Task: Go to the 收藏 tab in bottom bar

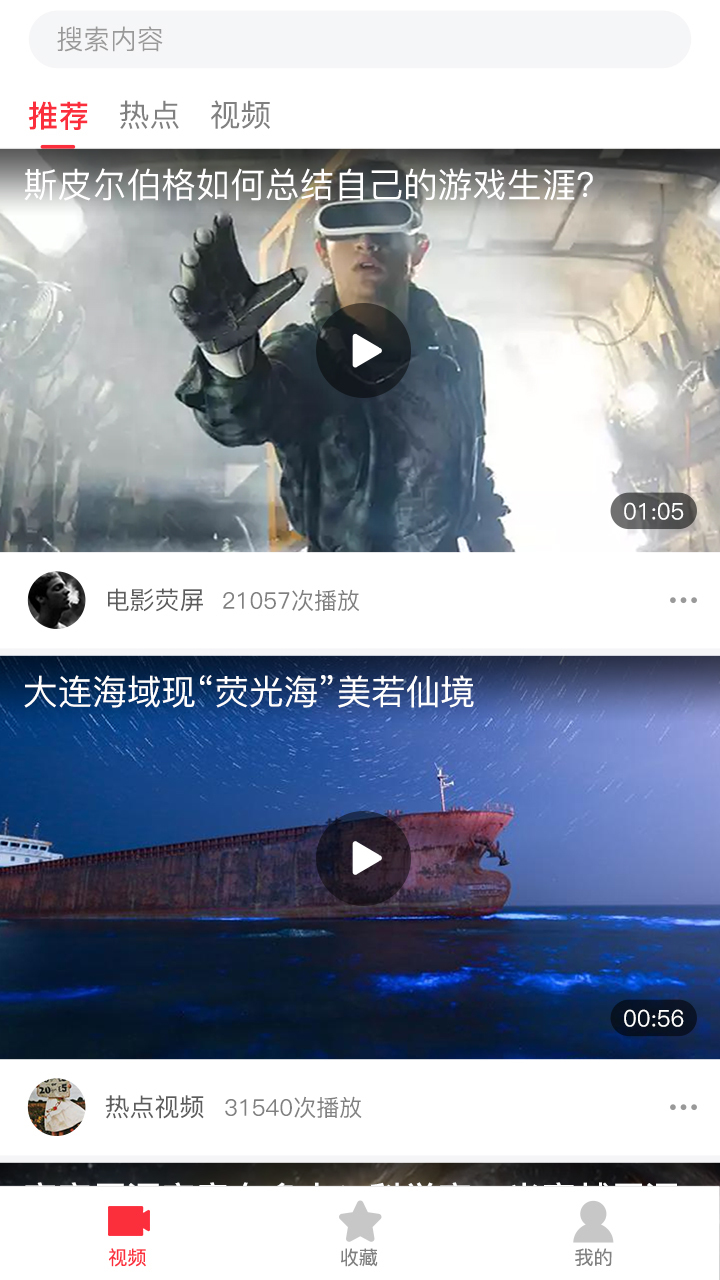Action: (x=359, y=1235)
